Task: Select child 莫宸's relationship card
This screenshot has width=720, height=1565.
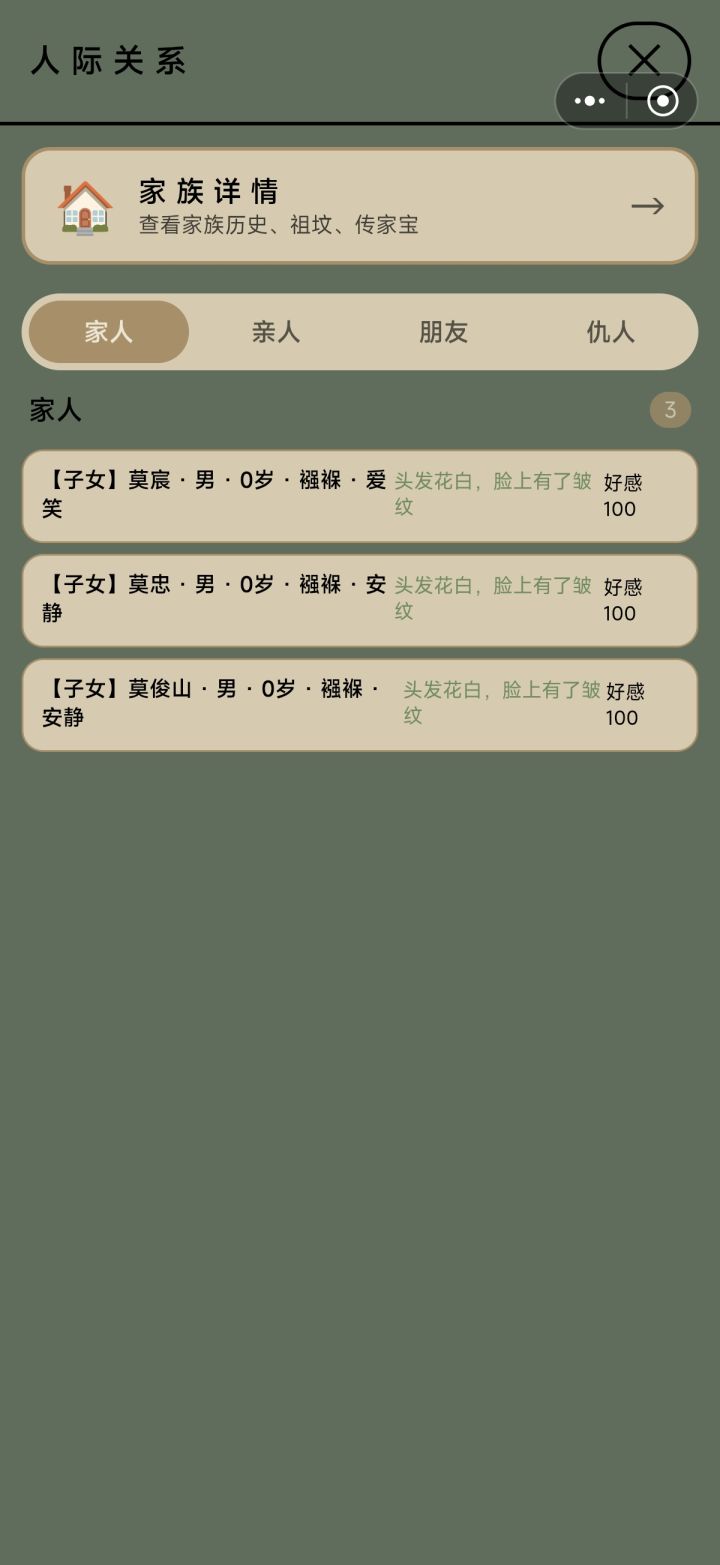Action: point(360,496)
